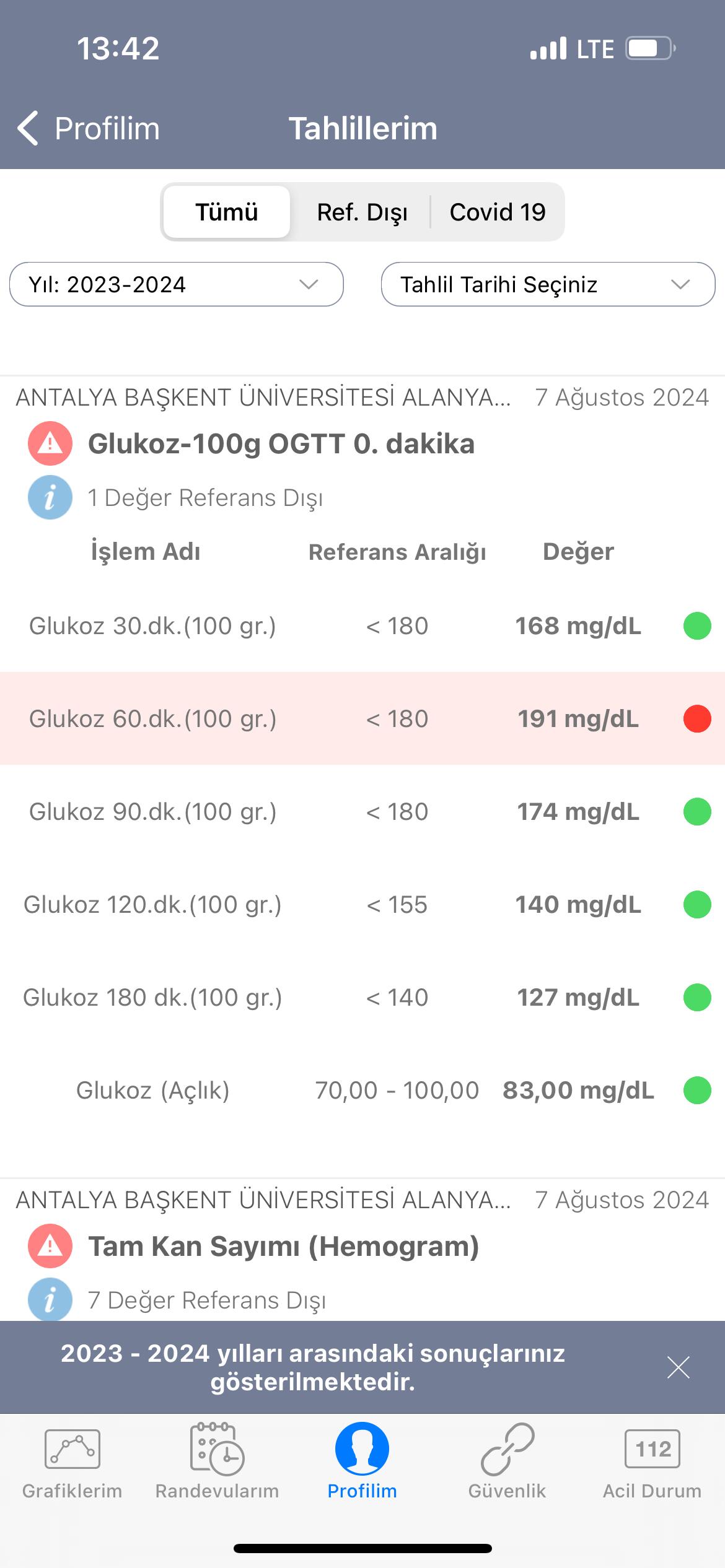Image resolution: width=725 pixels, height=1568 pixels.
Task: Open the Grafiklerim tab
Action: coord(72,1463)
